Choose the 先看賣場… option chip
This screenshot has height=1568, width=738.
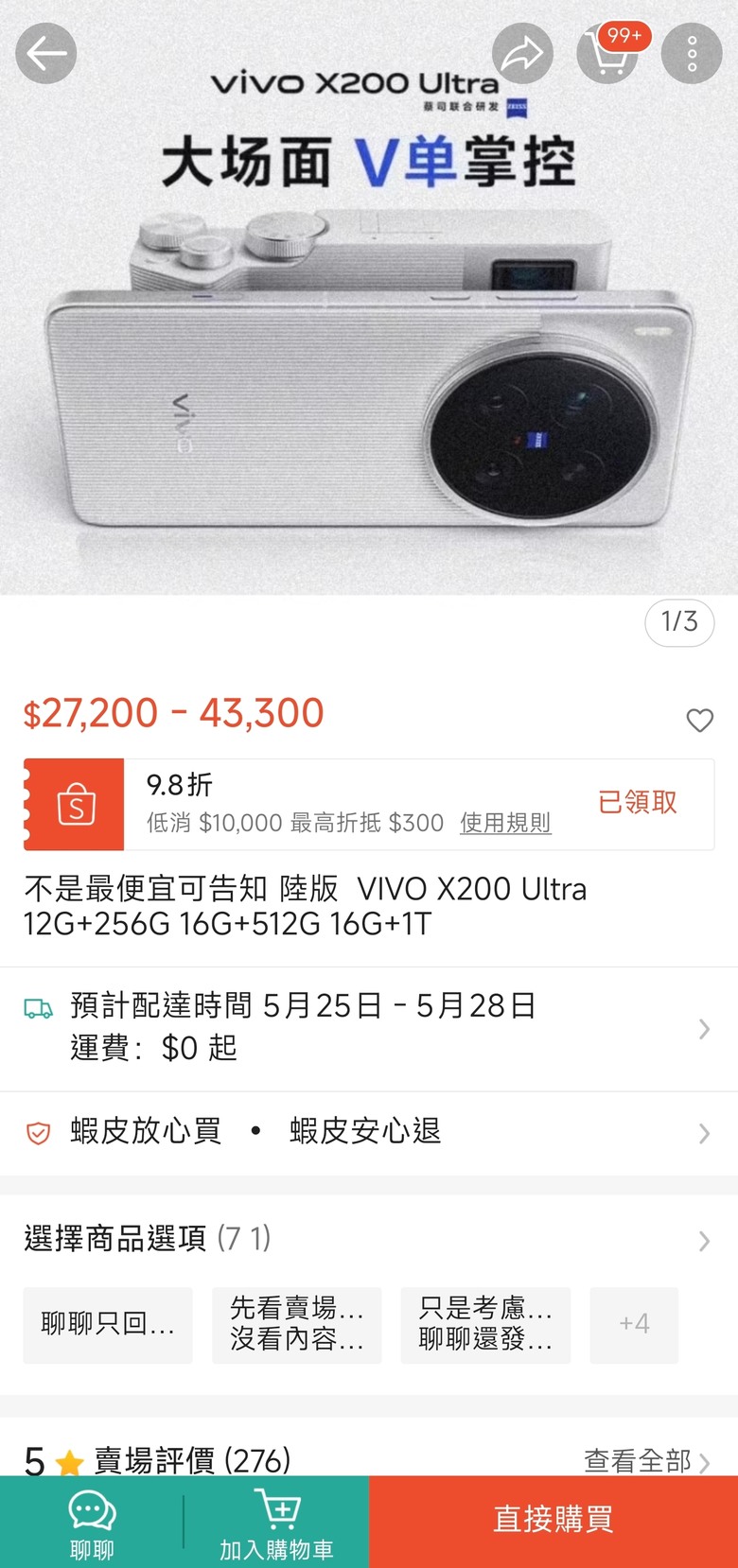[x=296, y=1324]
